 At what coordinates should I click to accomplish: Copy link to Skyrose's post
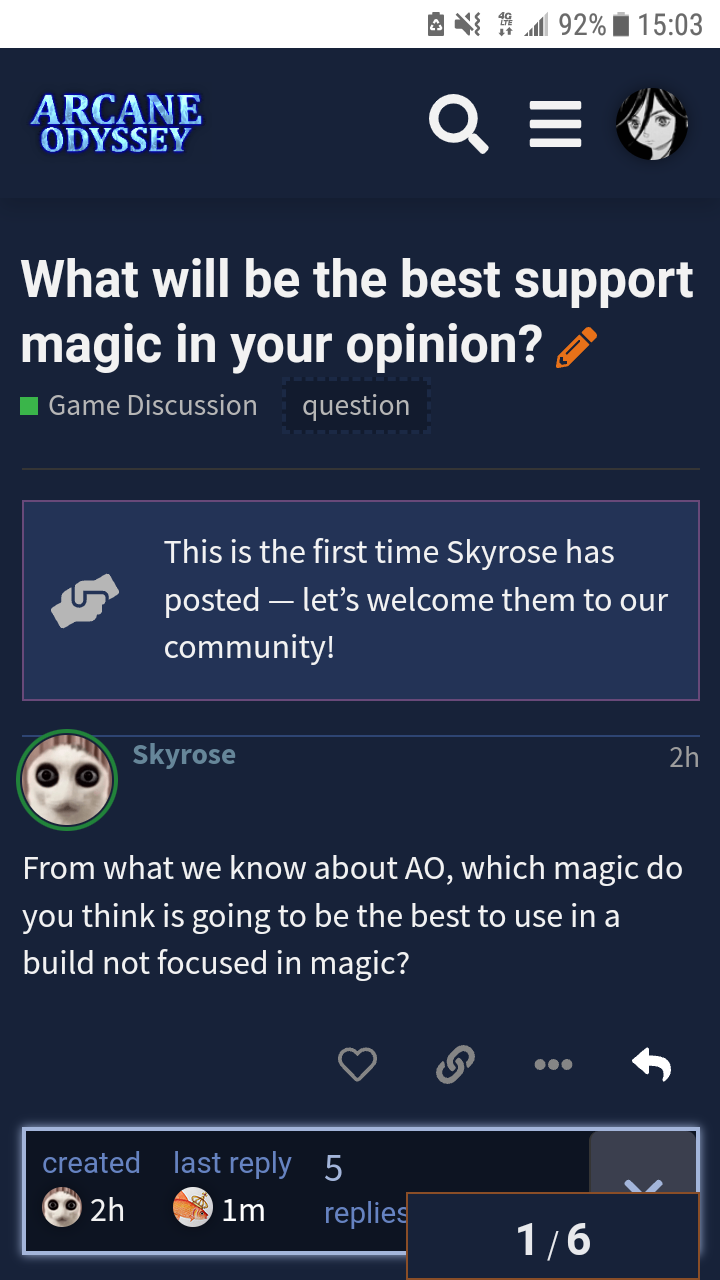click(455, 1065)
